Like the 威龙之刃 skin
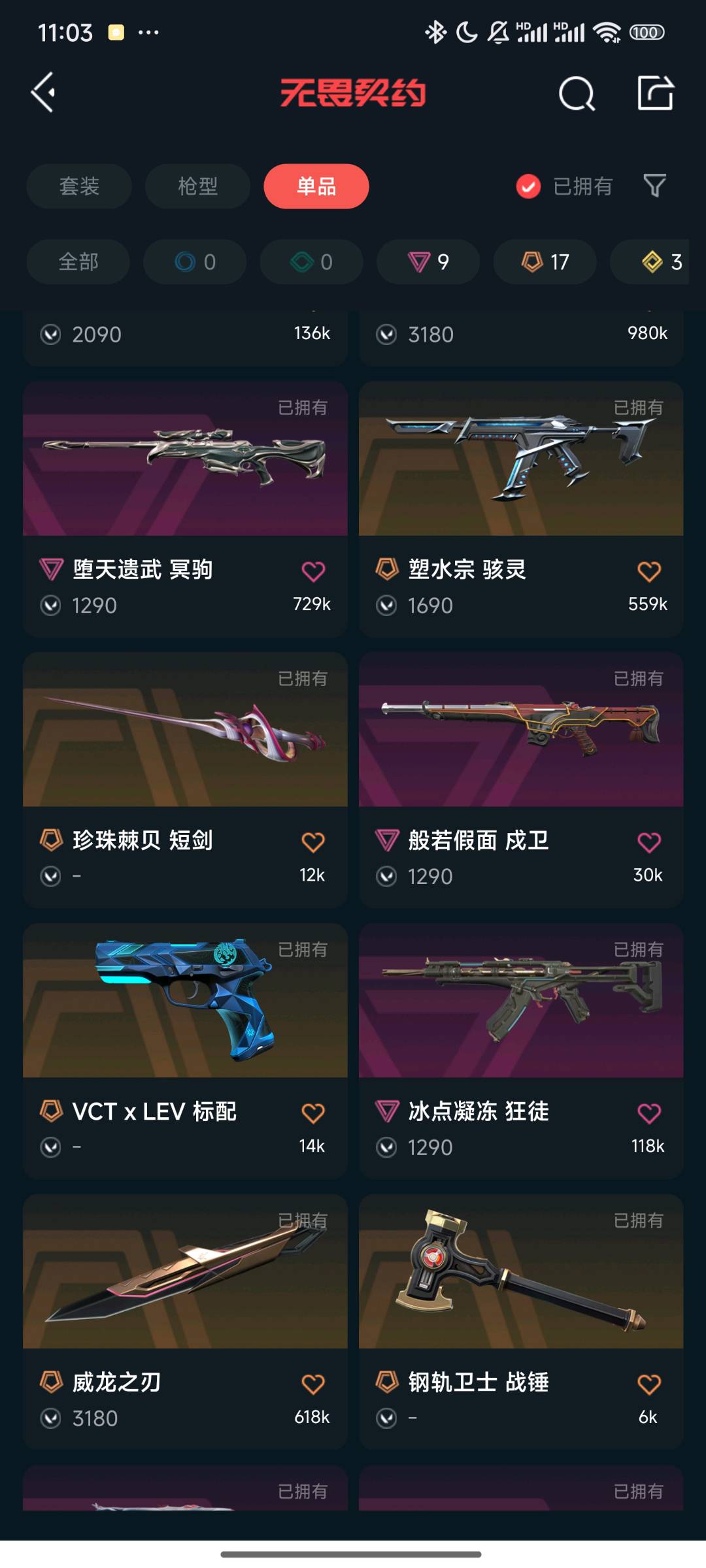Screen dimensions: 706x1568 (313, 1384)
